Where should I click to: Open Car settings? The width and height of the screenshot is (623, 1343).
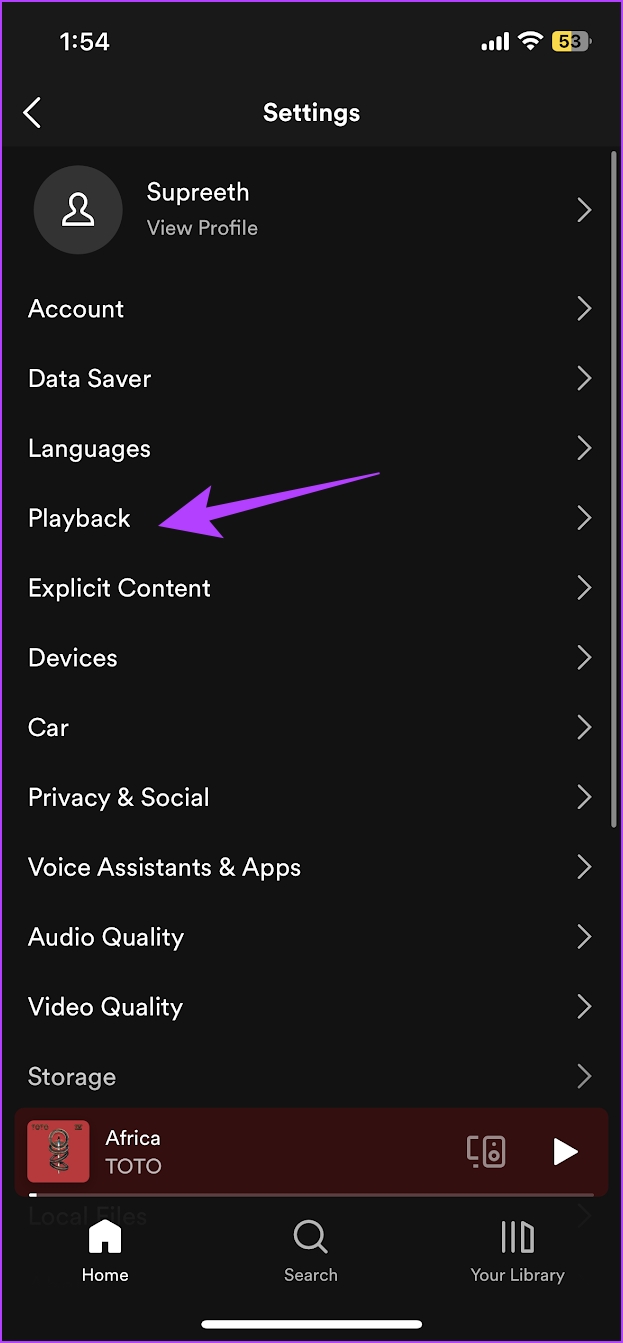[x=311, y=728]
